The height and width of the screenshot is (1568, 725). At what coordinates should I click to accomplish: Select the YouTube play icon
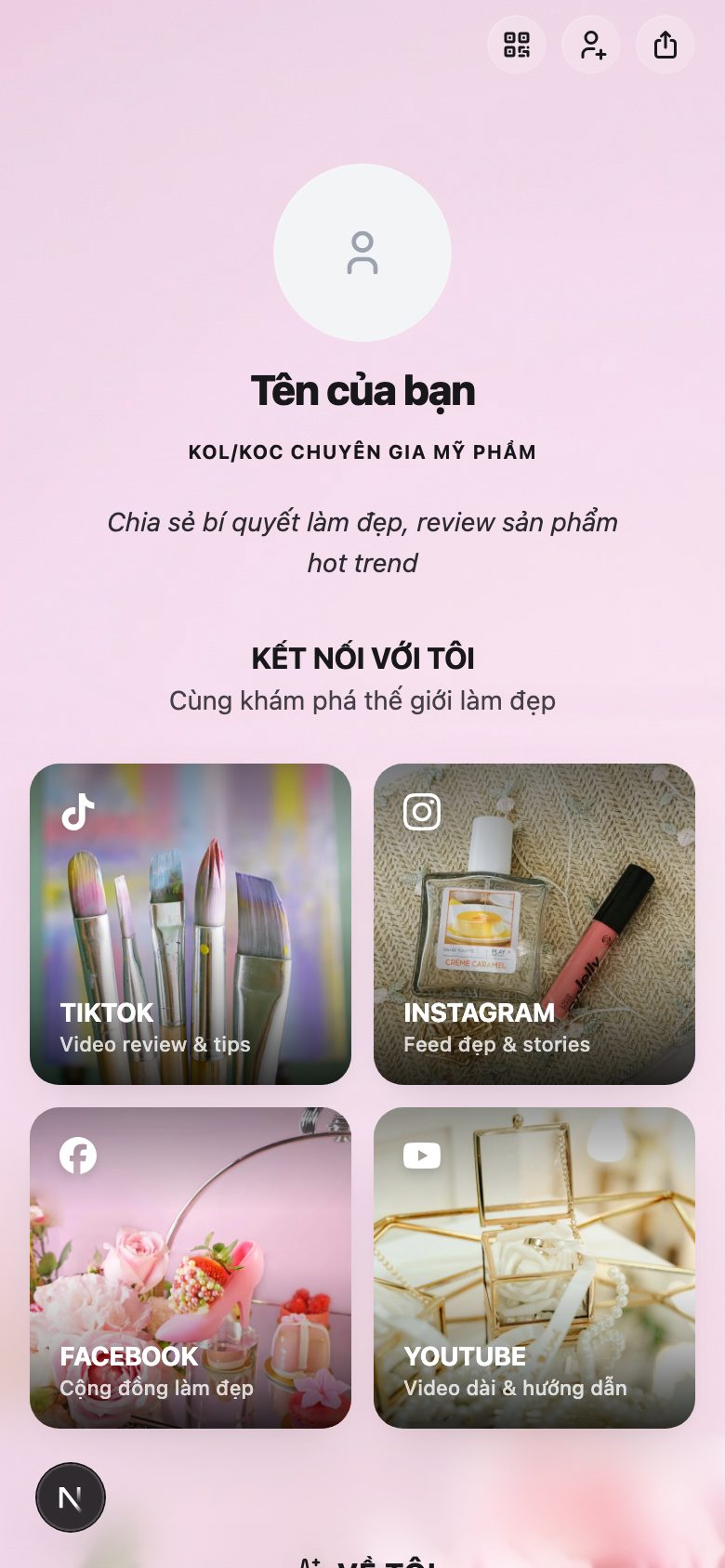pyautogui.click(x=421, y=1155)
